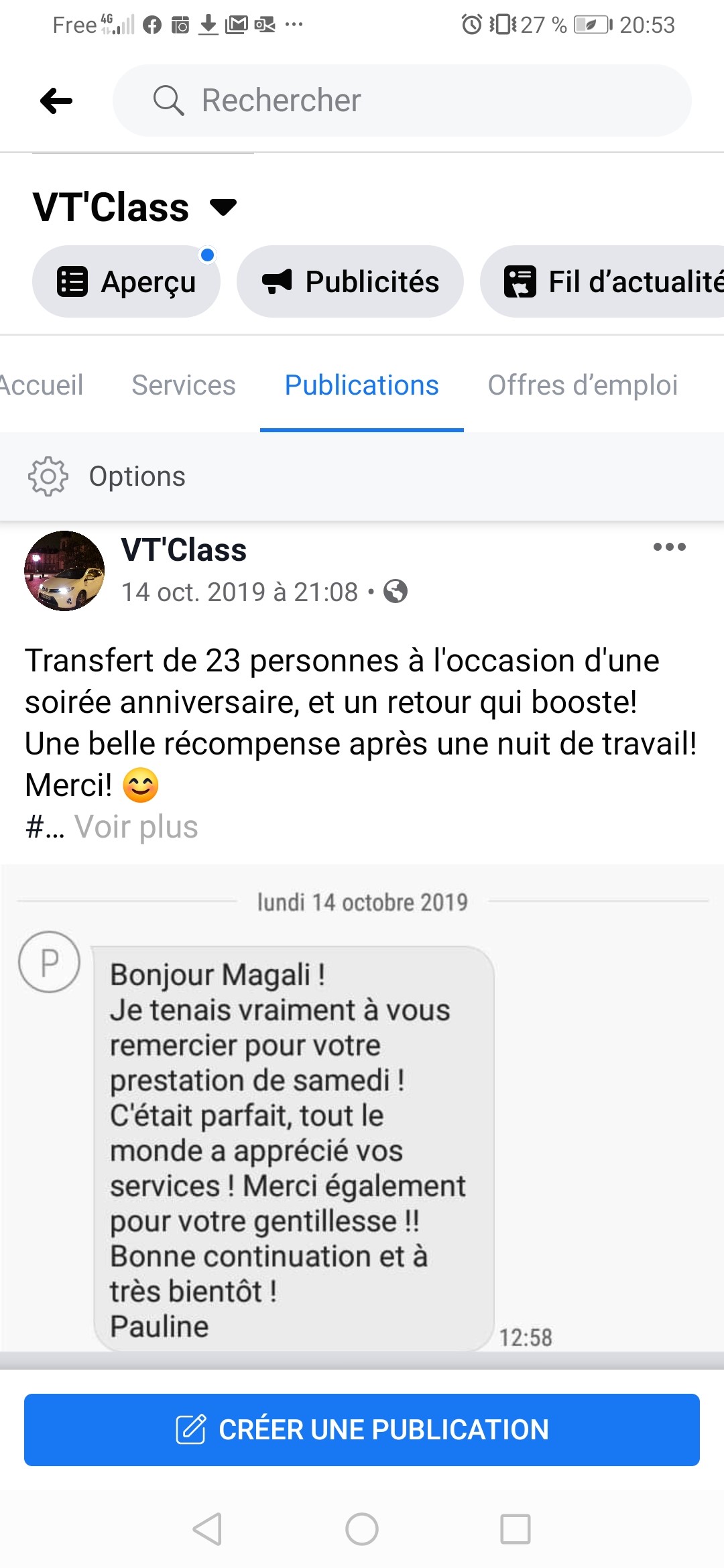The image size is (724, 1568).
Task: Tap Créer une publication
Action: pos(362,1429)
